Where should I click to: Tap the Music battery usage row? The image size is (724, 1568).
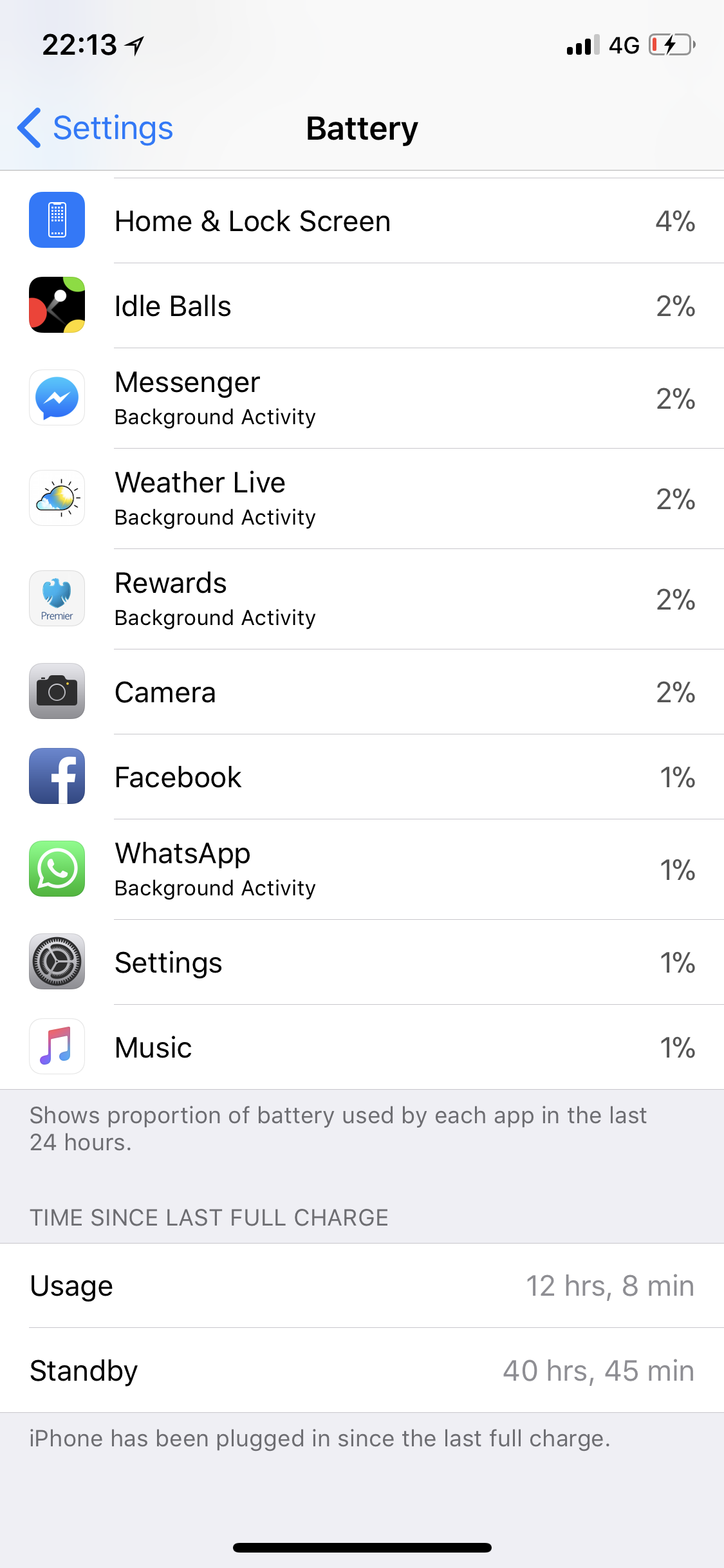click(362, 1047)
